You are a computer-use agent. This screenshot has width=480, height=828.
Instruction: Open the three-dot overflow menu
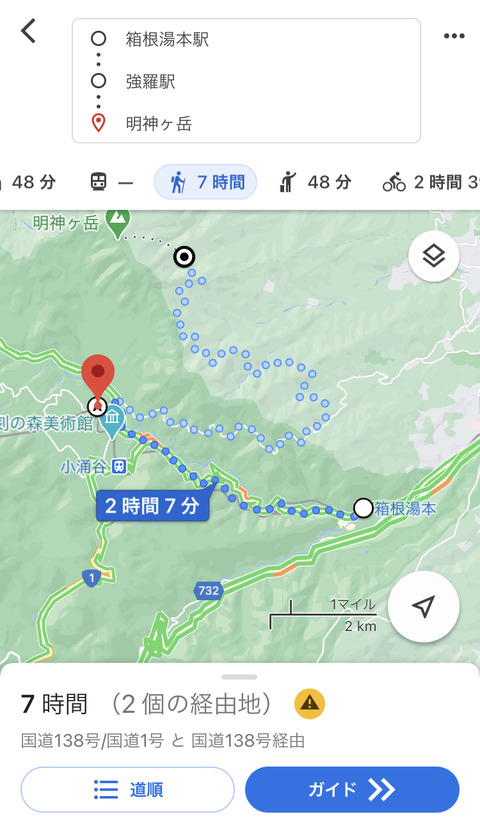click(x=454, y=36)
